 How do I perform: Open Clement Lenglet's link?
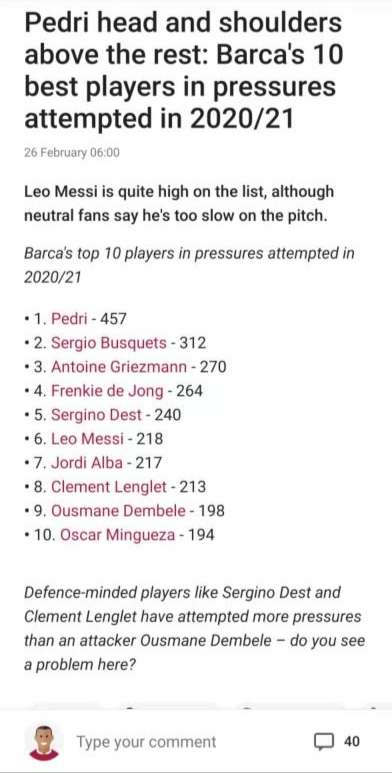point(109,487)
